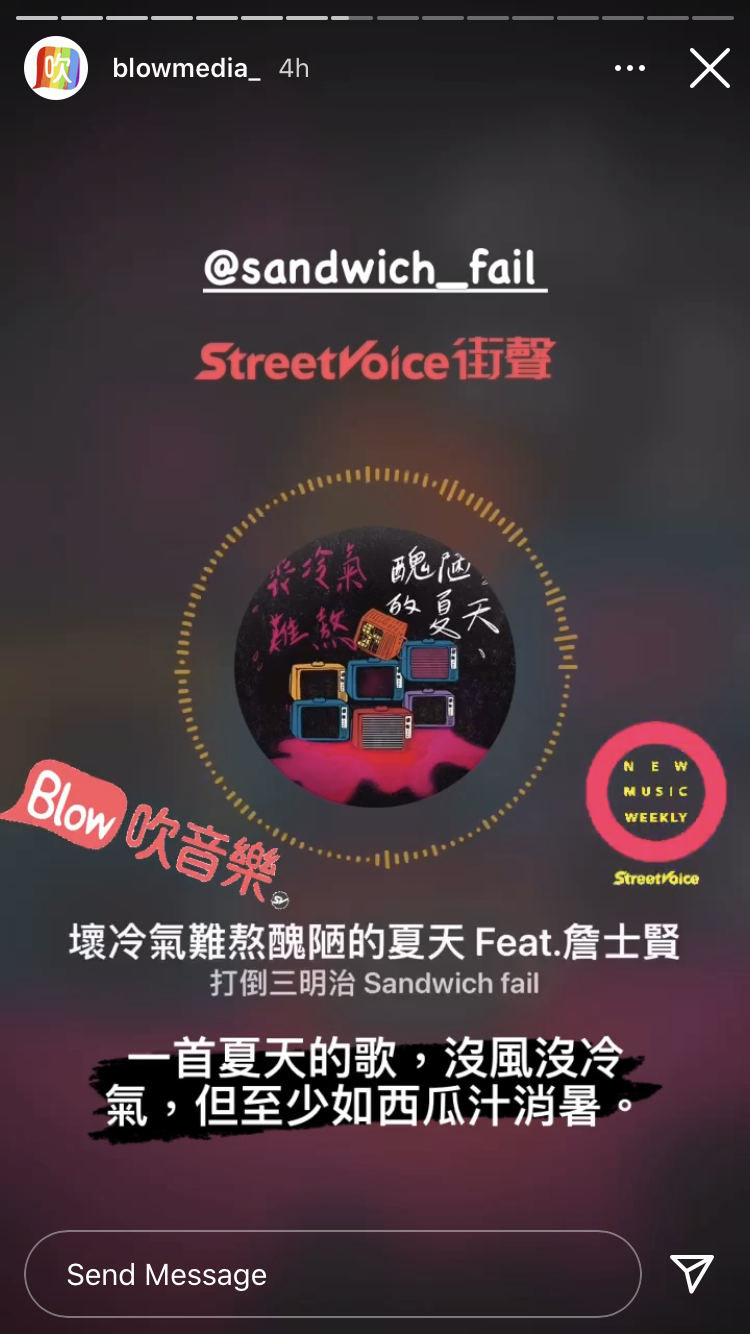Open the blowmedia_ username

pyautogui.click(x=186, y=68)
